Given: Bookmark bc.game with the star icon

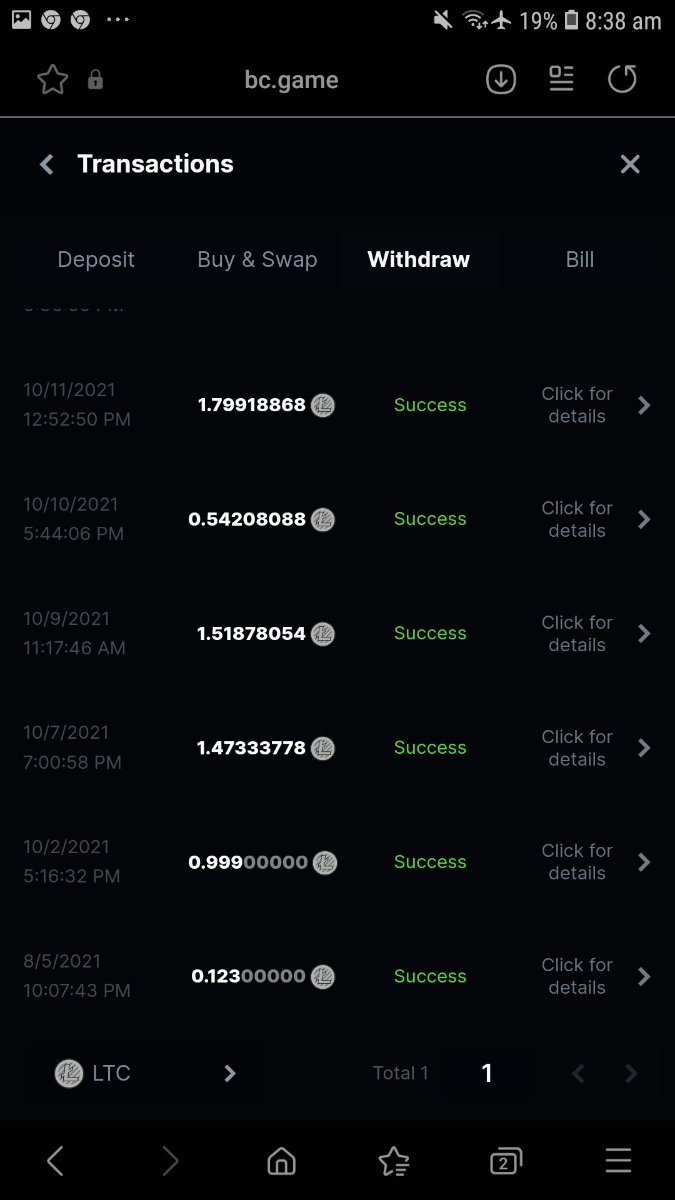Looking at the screenshot, I should tap(52, 80).
